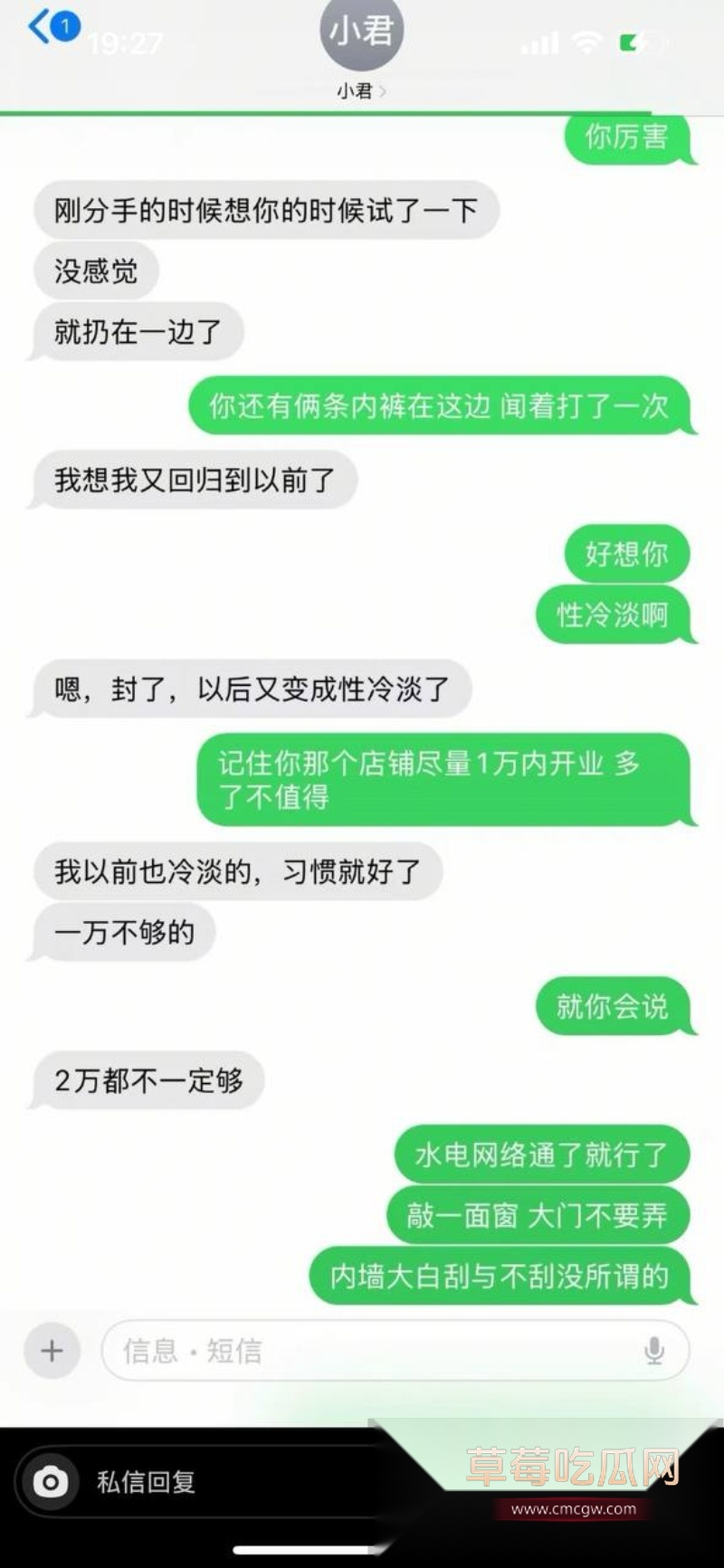Image resolution: width=724 pixels, height=1568 pixels.
Task: Select the 你厉害 green message bubble
Action: pyautogui.click(x=630, y=138)
